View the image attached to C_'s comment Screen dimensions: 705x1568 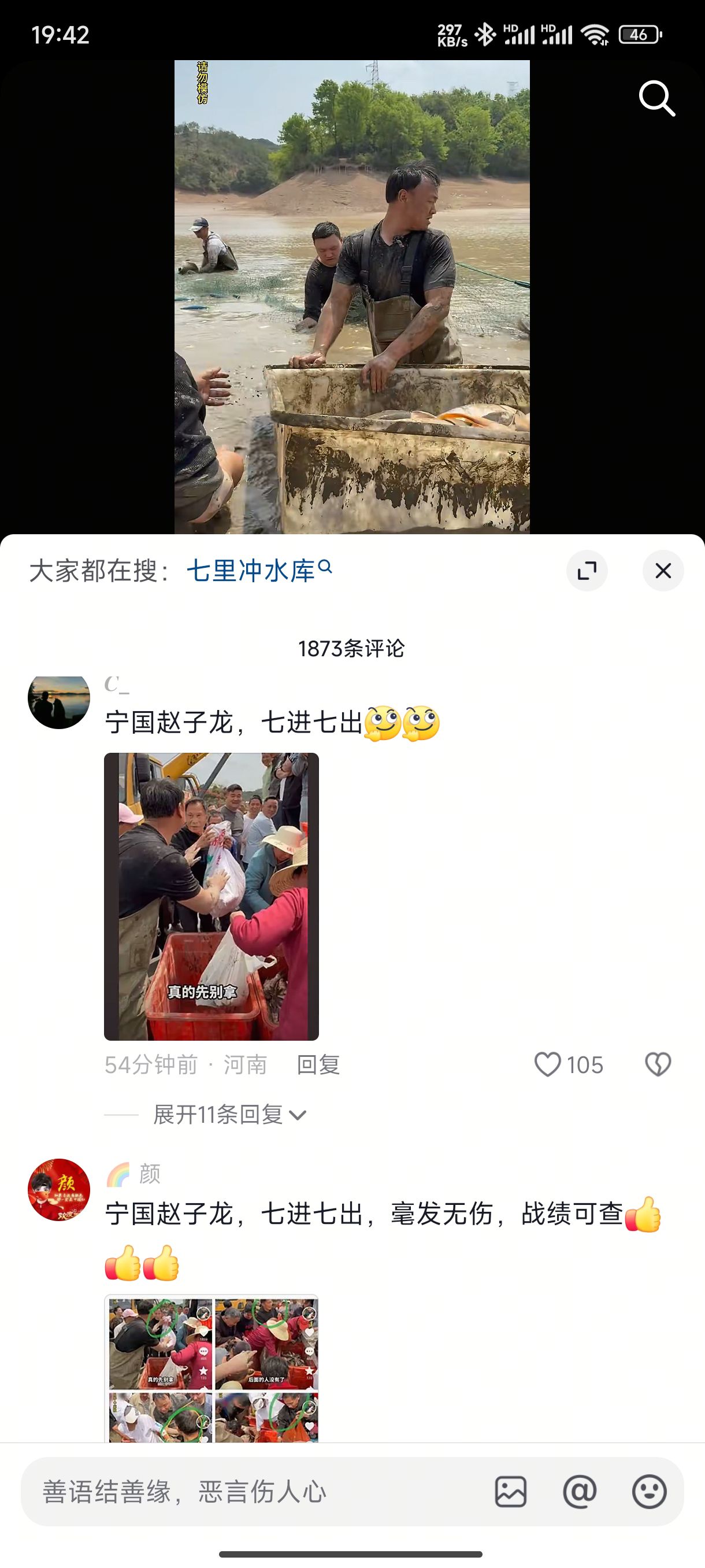coord(211,896)
